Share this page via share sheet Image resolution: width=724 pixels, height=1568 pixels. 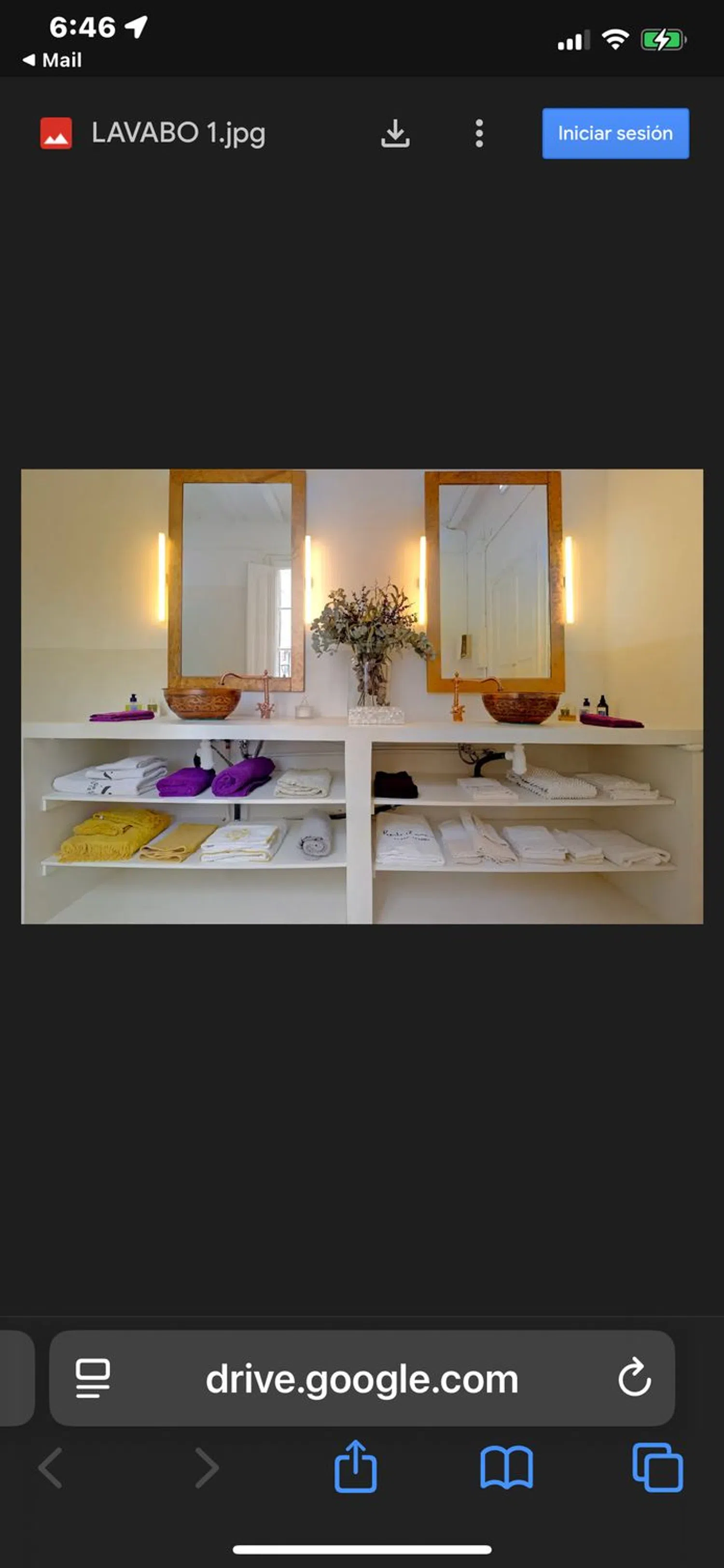(x=355, y=1467)
